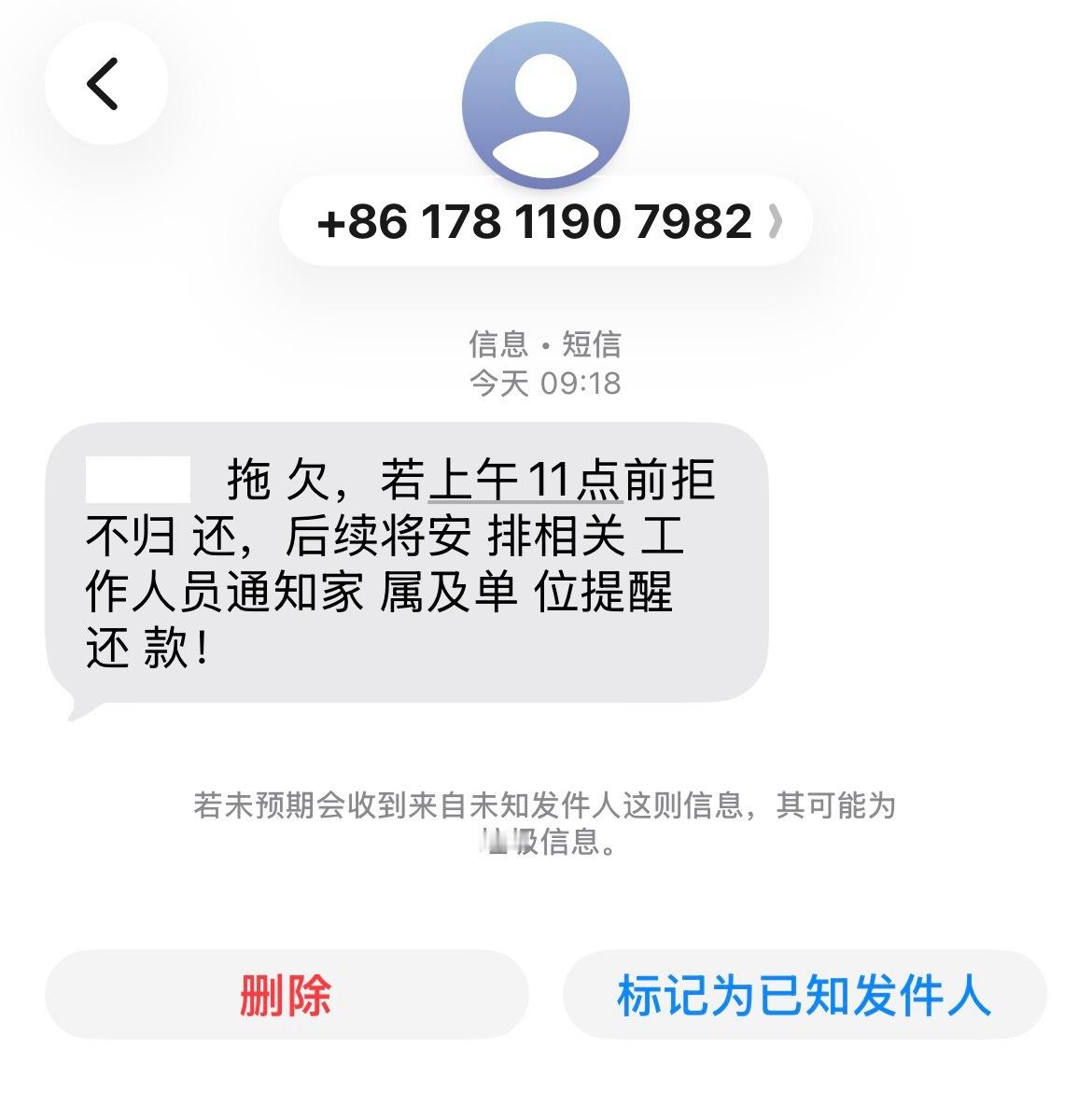1092x1119 pixels.
Task: Tap the phone number title text
Action: coord(534,221)
